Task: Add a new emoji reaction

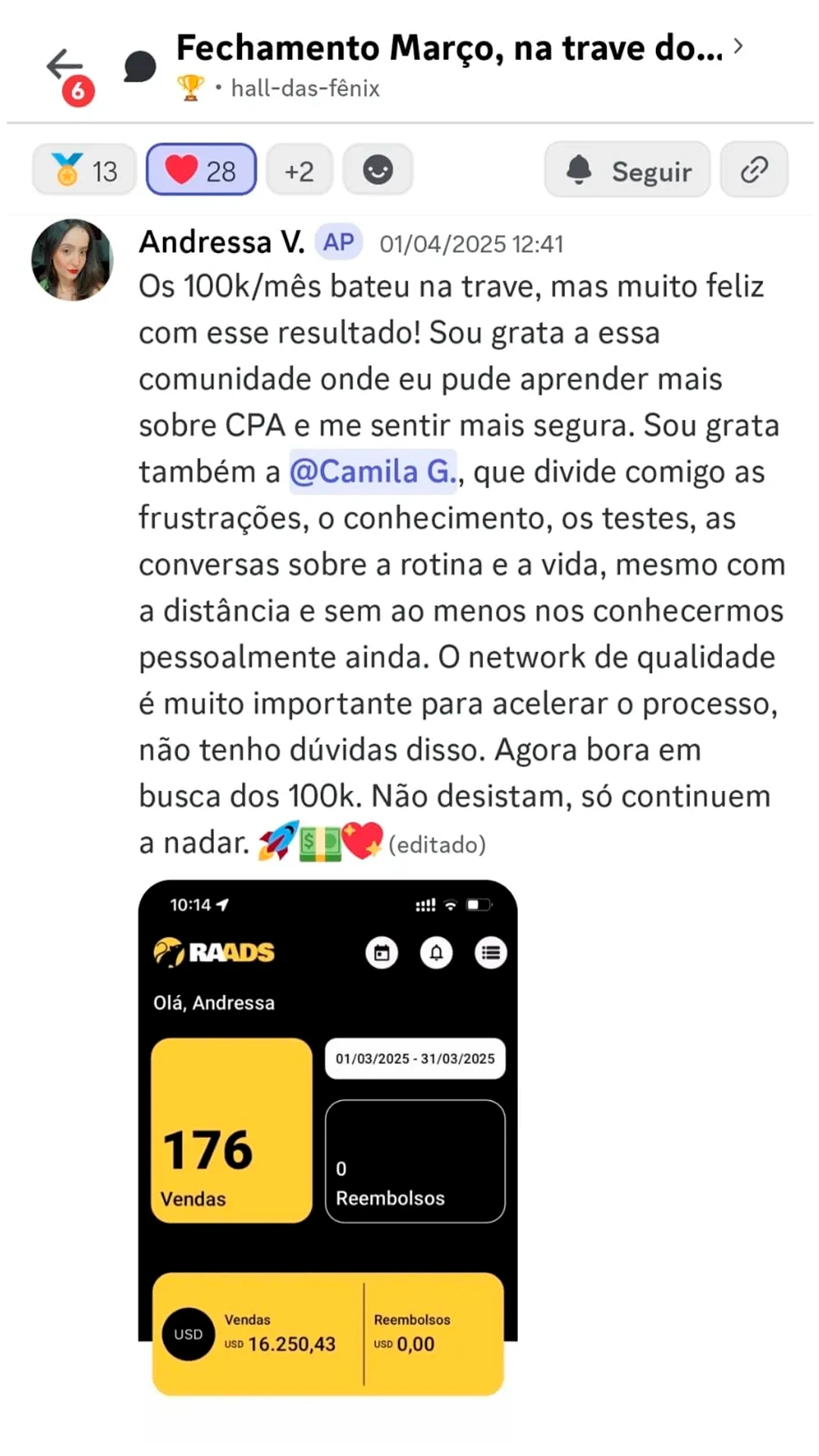Action: [378, 171]
